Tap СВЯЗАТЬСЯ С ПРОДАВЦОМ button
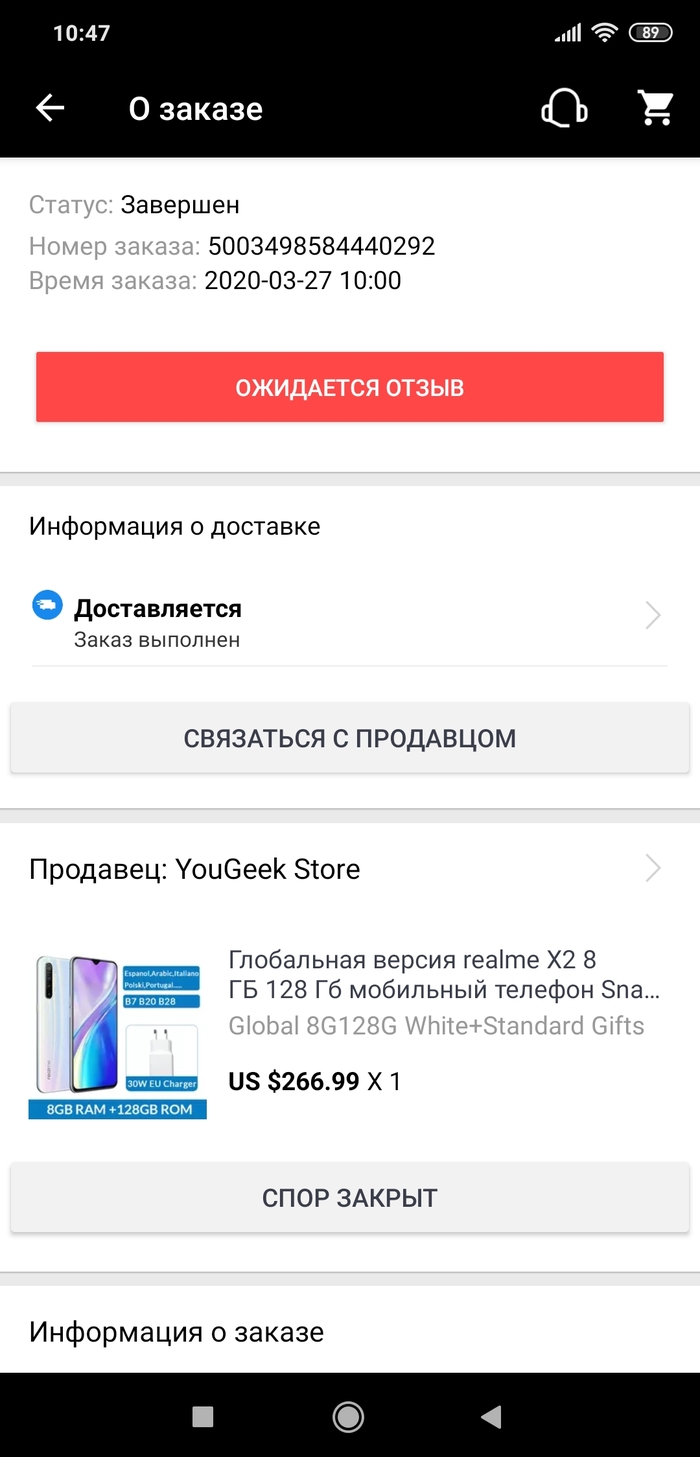Screen dimensions: 700x1457 coord(350,739)
